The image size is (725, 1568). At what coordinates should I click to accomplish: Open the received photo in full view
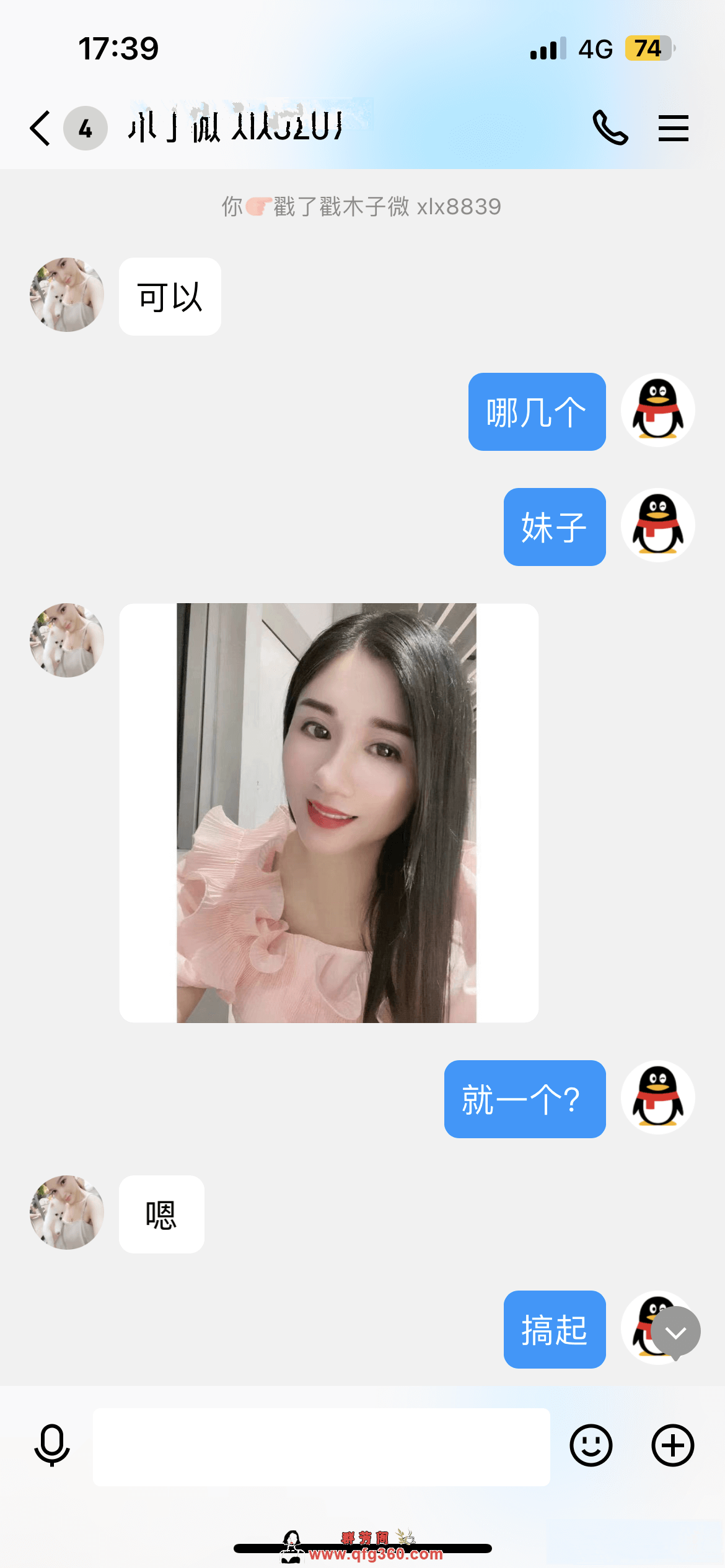coord(327,812)
